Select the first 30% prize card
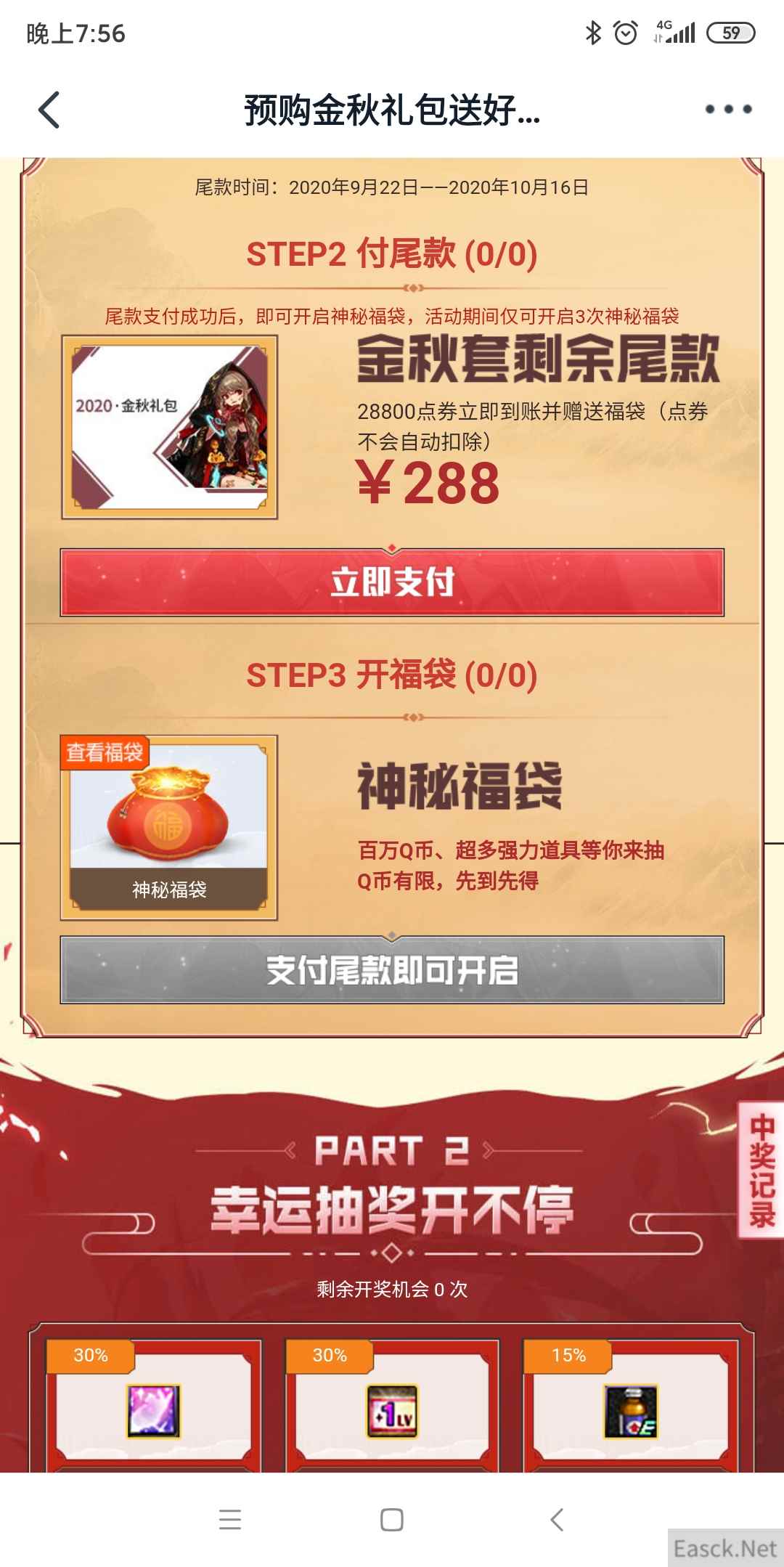 point(153,1401)
